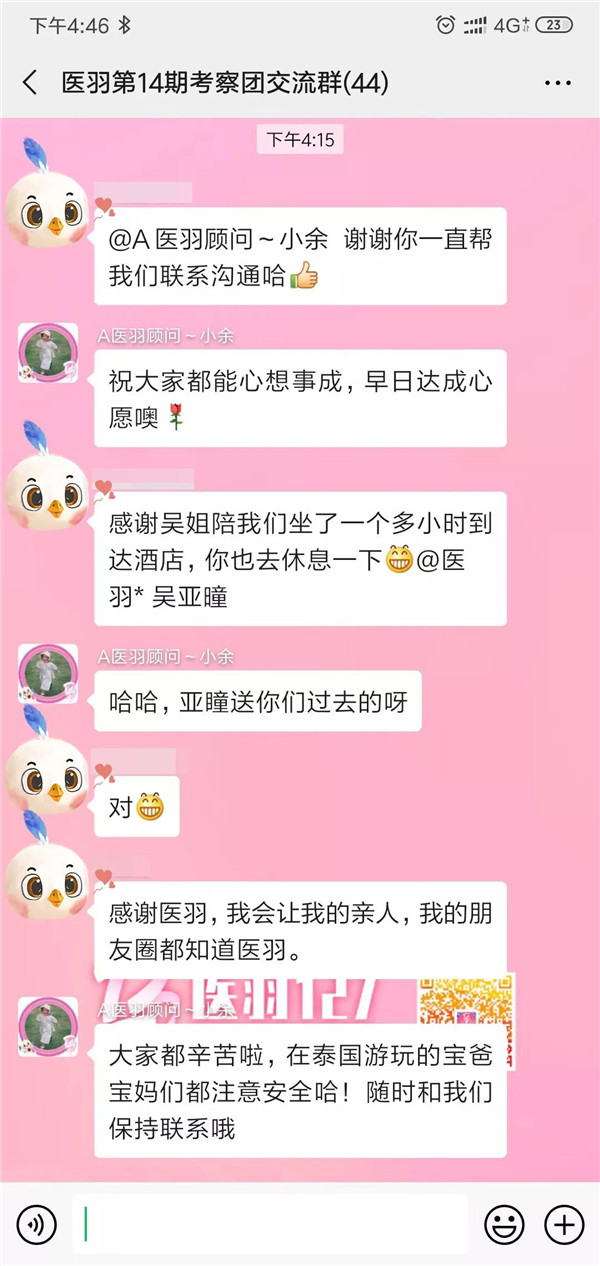This screenshot has height=1266, width=600.
Task: Tap 小余's avatar beside 哈哈，亚瞳送你们过去的呀
Action: click(x=47, y=673)
